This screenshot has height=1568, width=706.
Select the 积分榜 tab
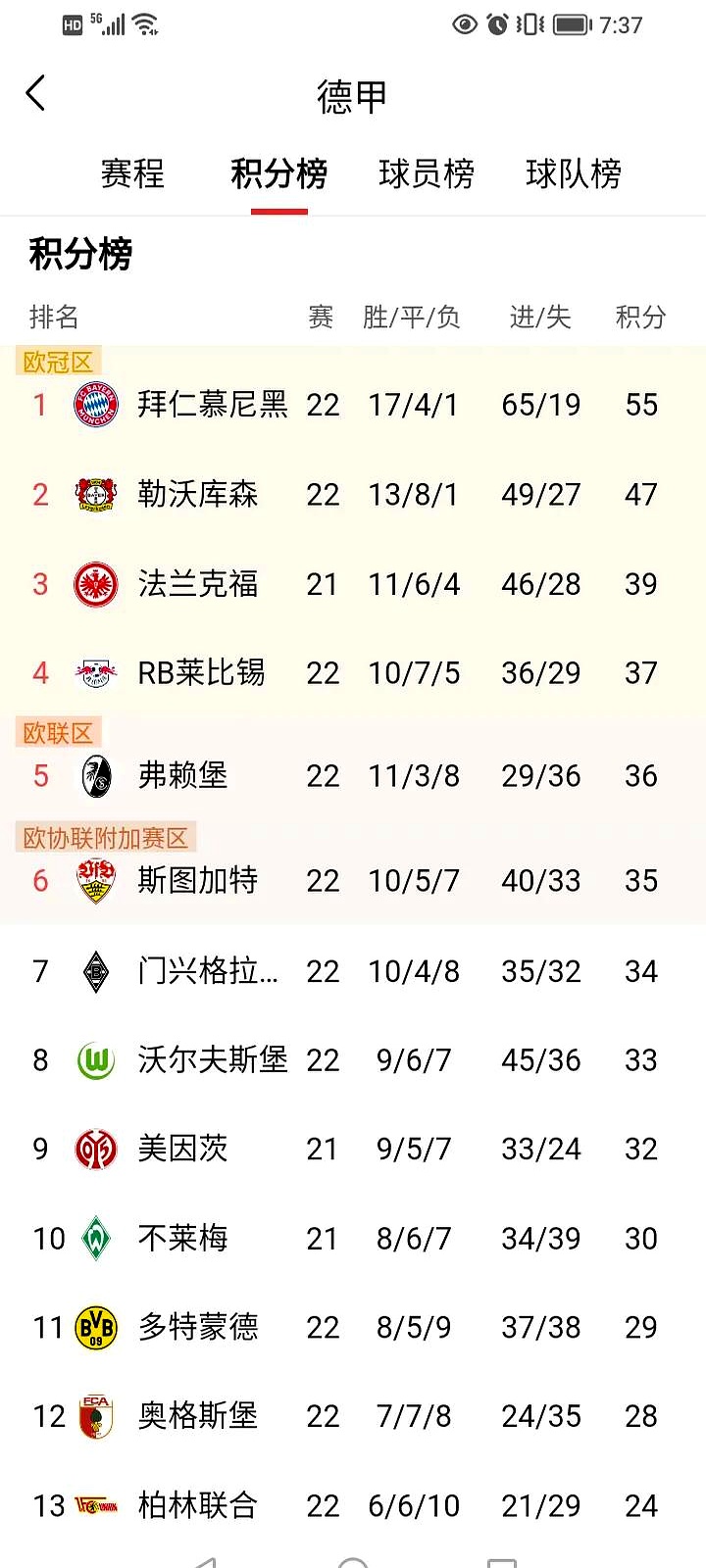pyautogui.click(x=279, y=173)
